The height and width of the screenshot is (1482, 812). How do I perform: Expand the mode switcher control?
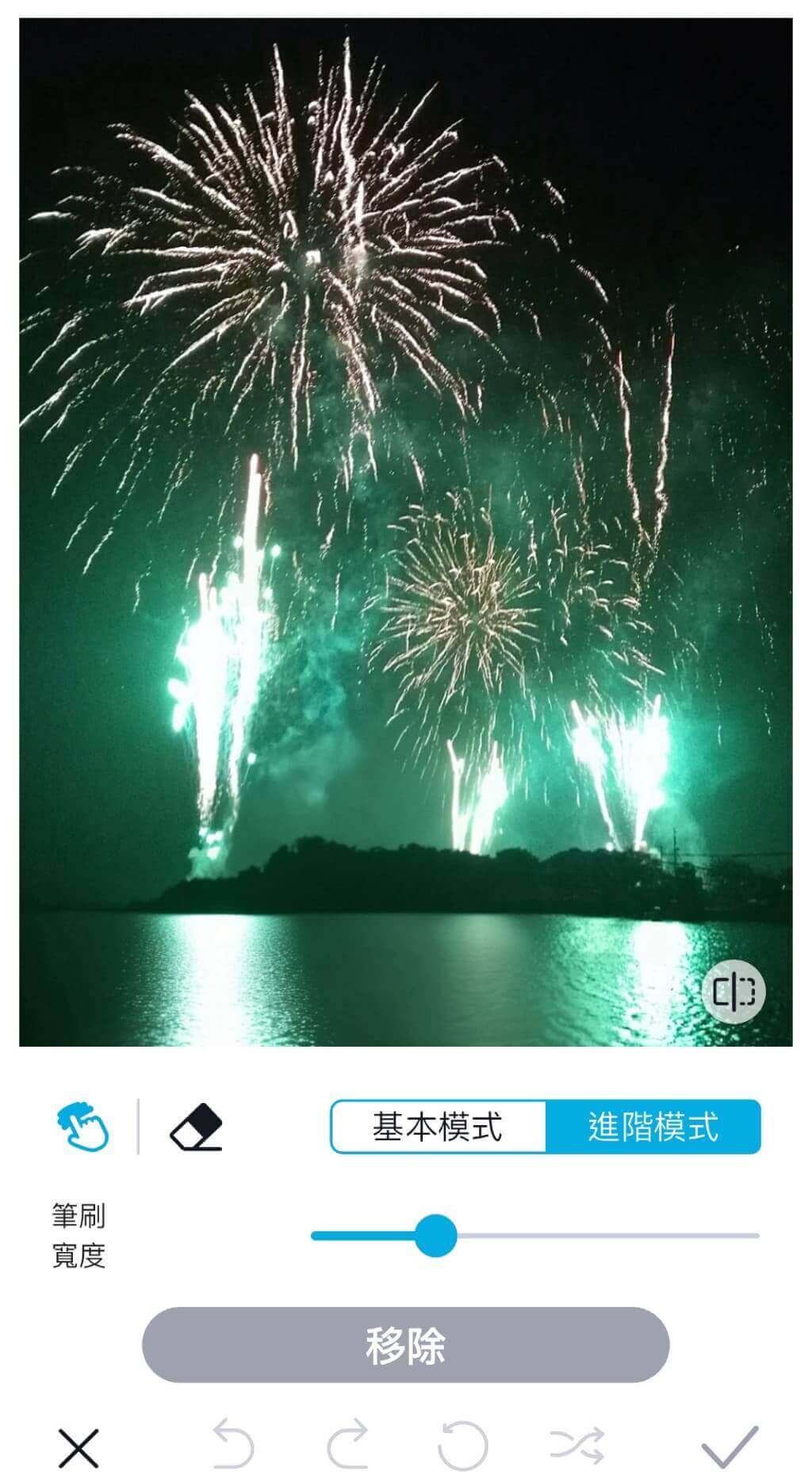click(x=547, y=1128)
